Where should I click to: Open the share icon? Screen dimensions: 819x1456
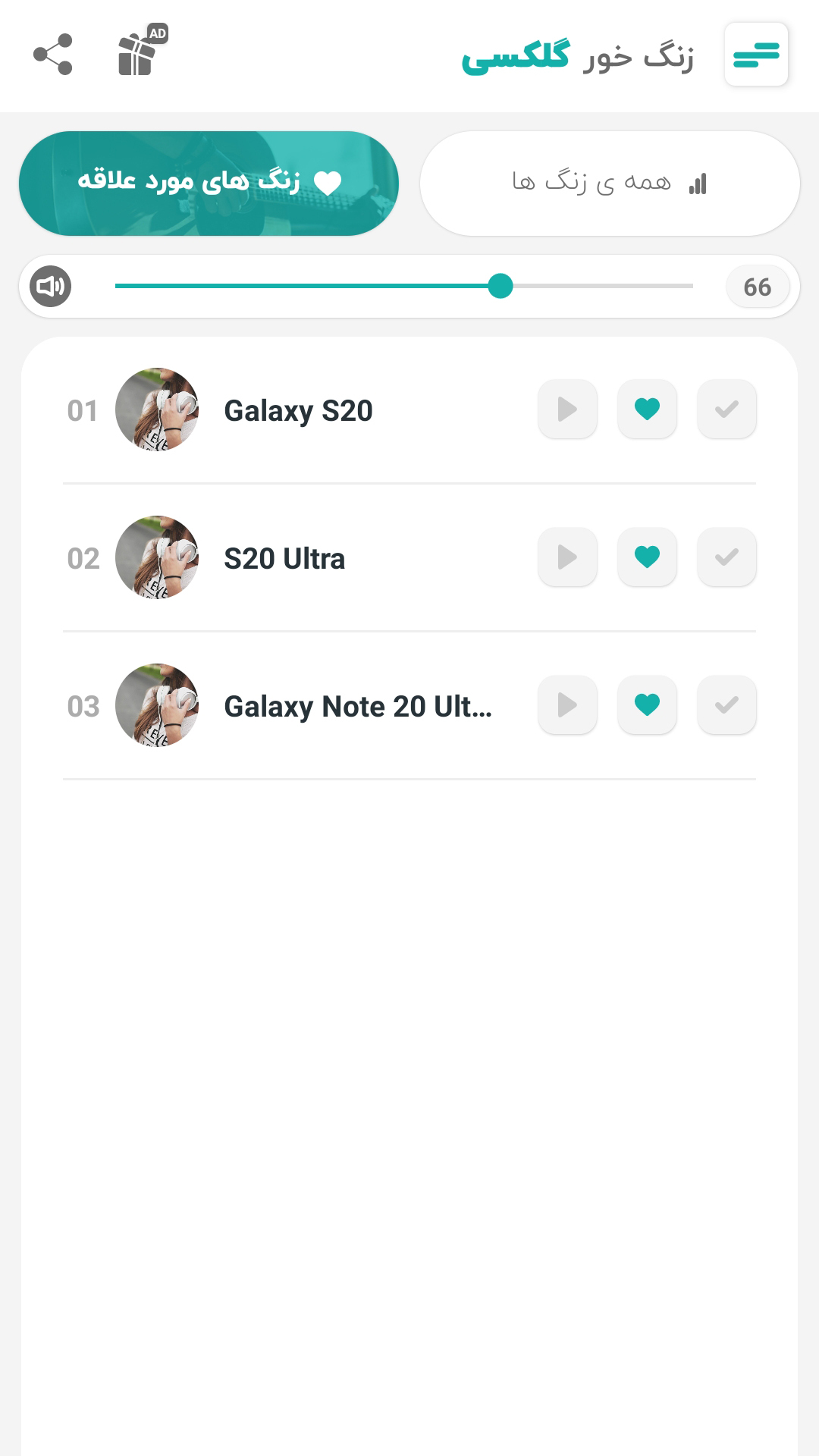(53, 55)
